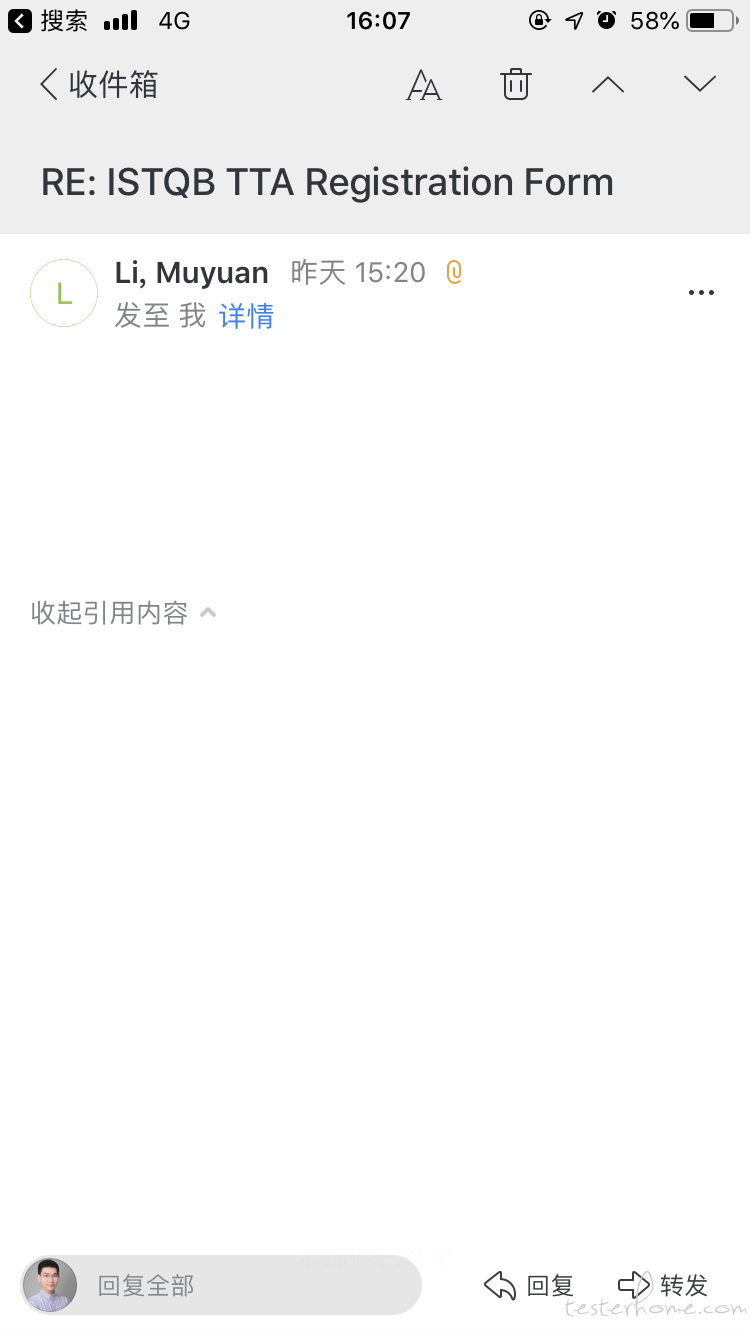
Task: Delete this email with the trash icon
Action: coord(515,85)
